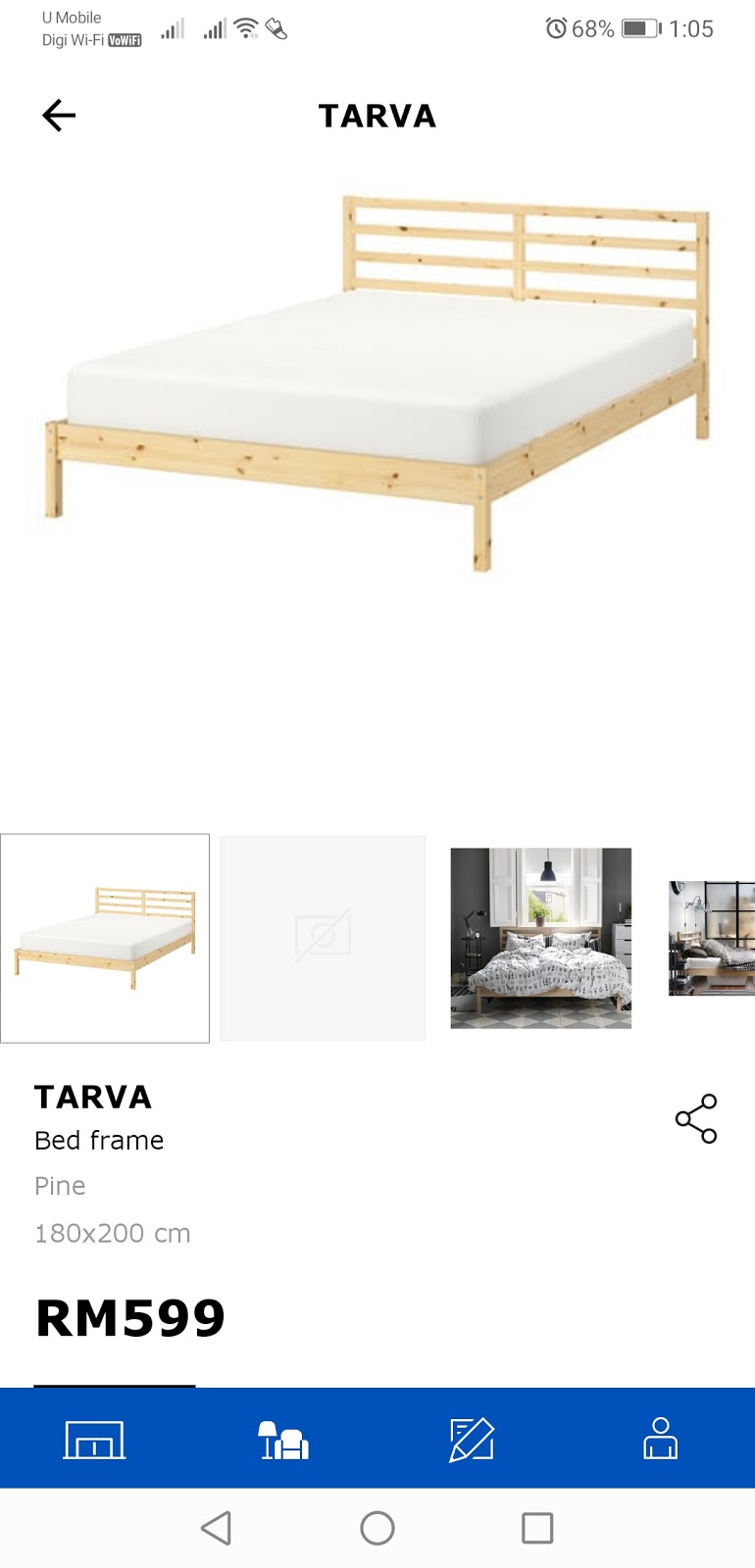Viewport: 755px width, 1568px height.
Task: Select the first bed frame thumbnail
Action: pos(105,938)
